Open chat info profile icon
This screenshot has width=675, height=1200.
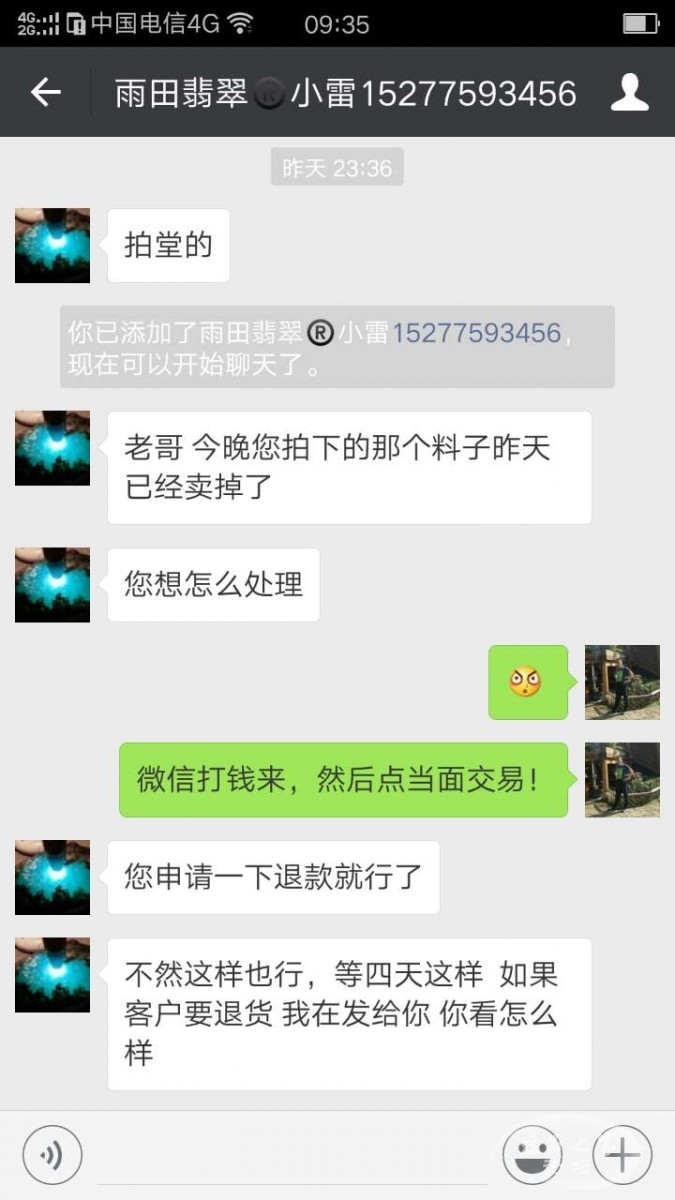click(630, 93)
